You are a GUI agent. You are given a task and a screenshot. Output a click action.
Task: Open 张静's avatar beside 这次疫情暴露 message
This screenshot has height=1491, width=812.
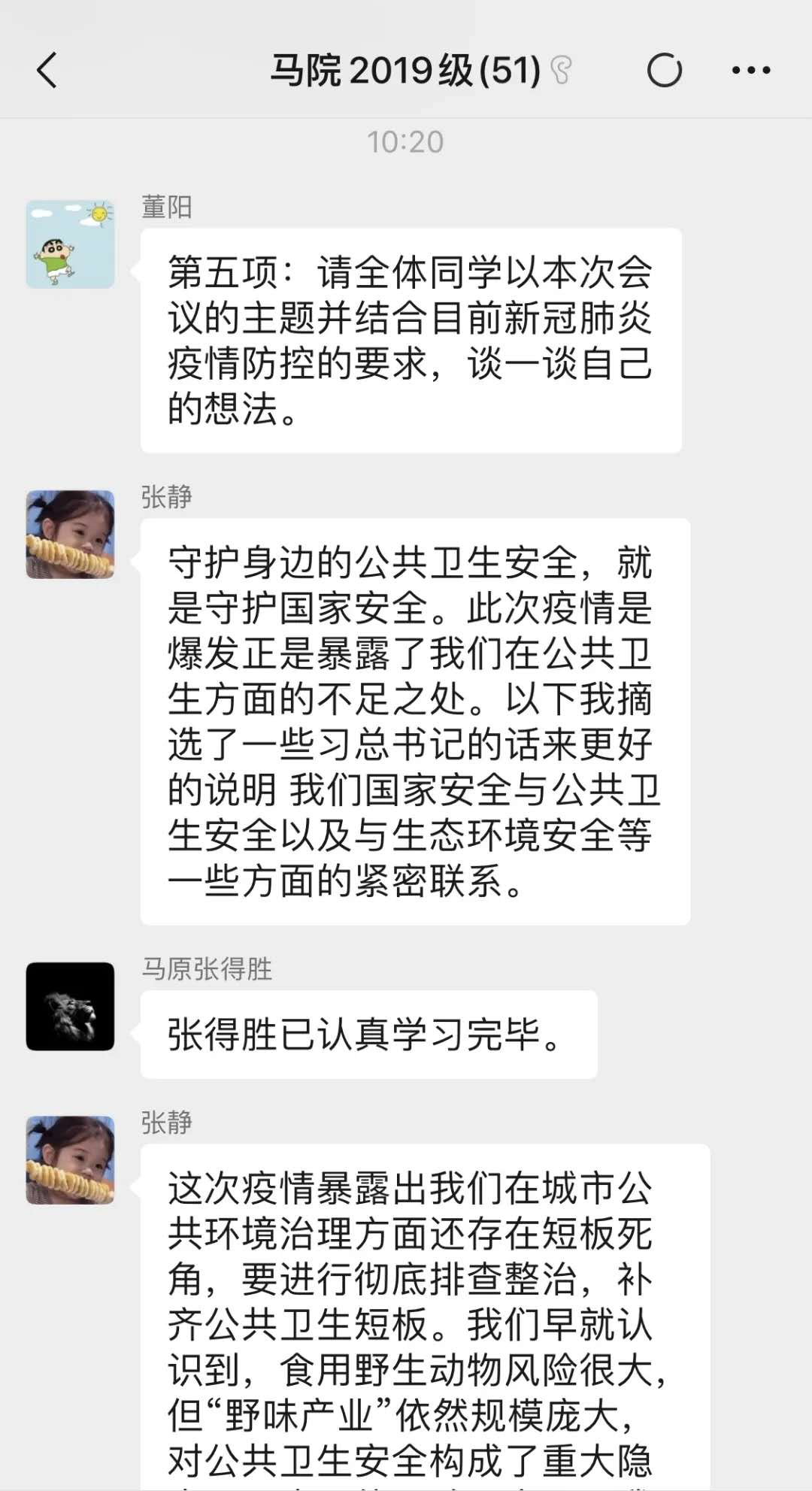coord(70,1159)
